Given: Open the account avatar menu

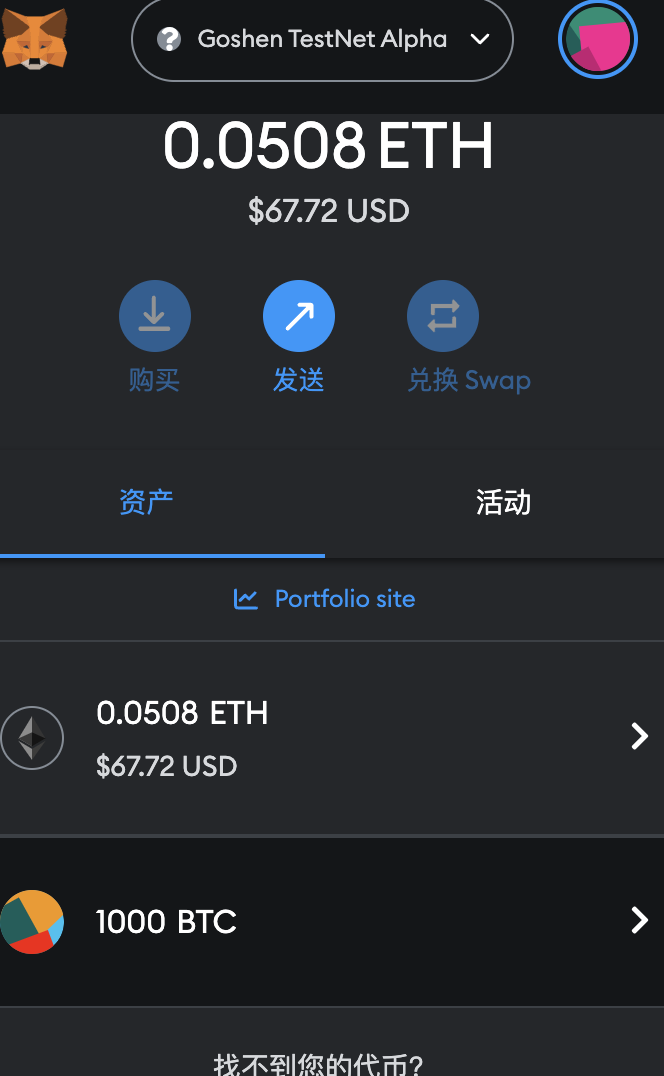Looking at the screenshot, I should pyautogui.click(x=597, y=39).
